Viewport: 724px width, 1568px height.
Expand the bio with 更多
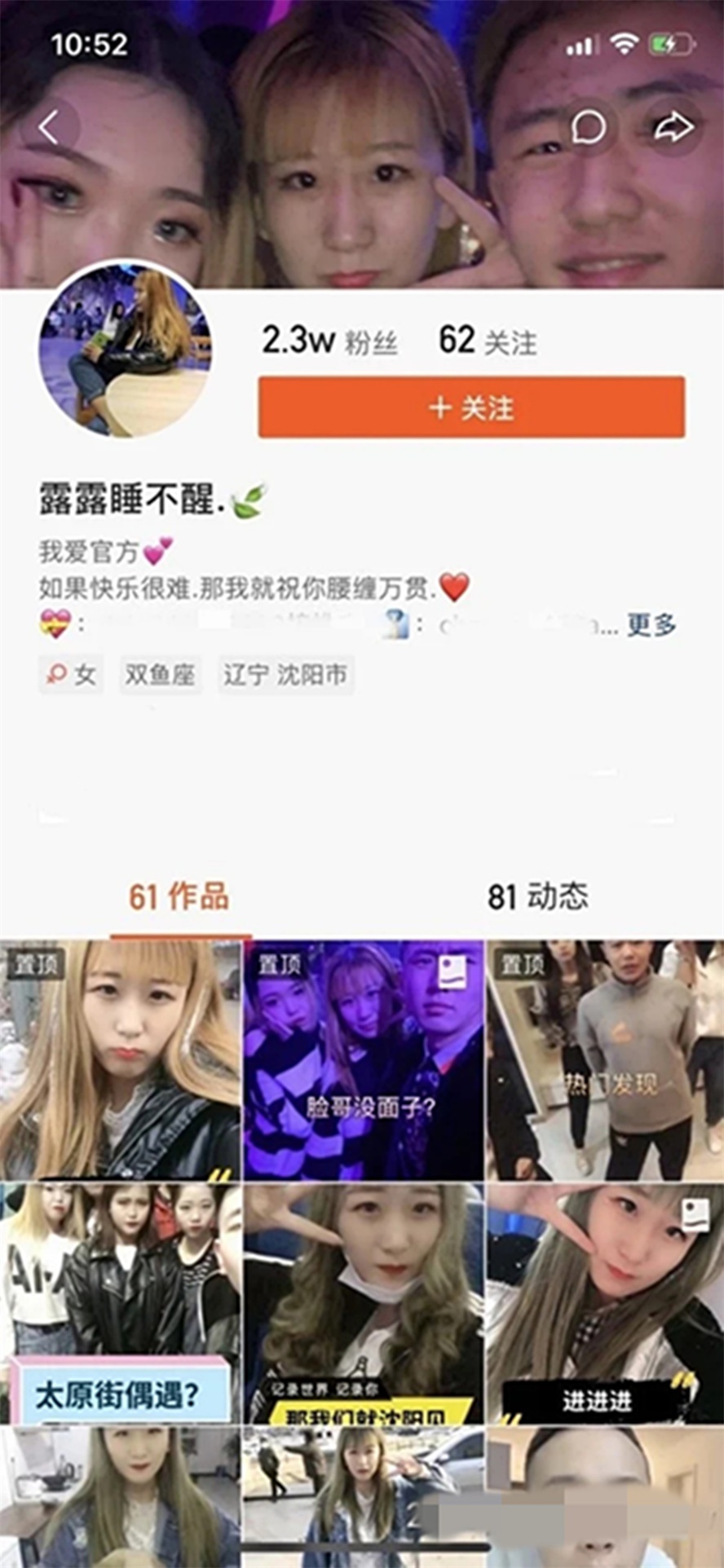point(651,626)
